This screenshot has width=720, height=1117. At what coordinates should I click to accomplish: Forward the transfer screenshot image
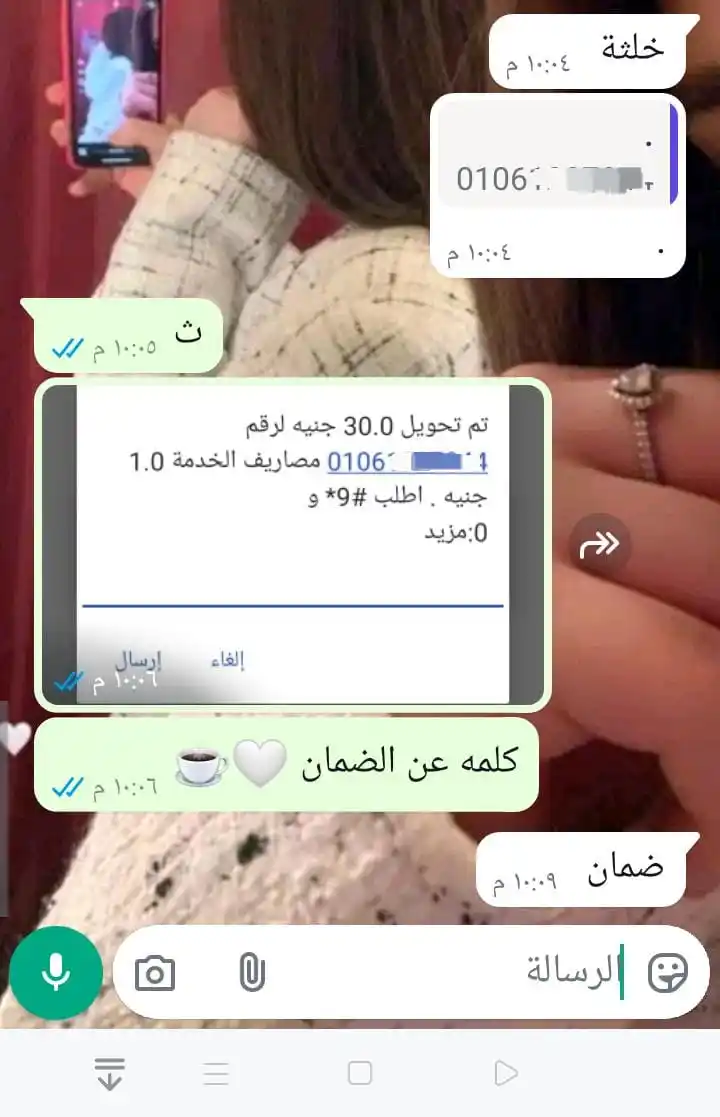[600, 545]
